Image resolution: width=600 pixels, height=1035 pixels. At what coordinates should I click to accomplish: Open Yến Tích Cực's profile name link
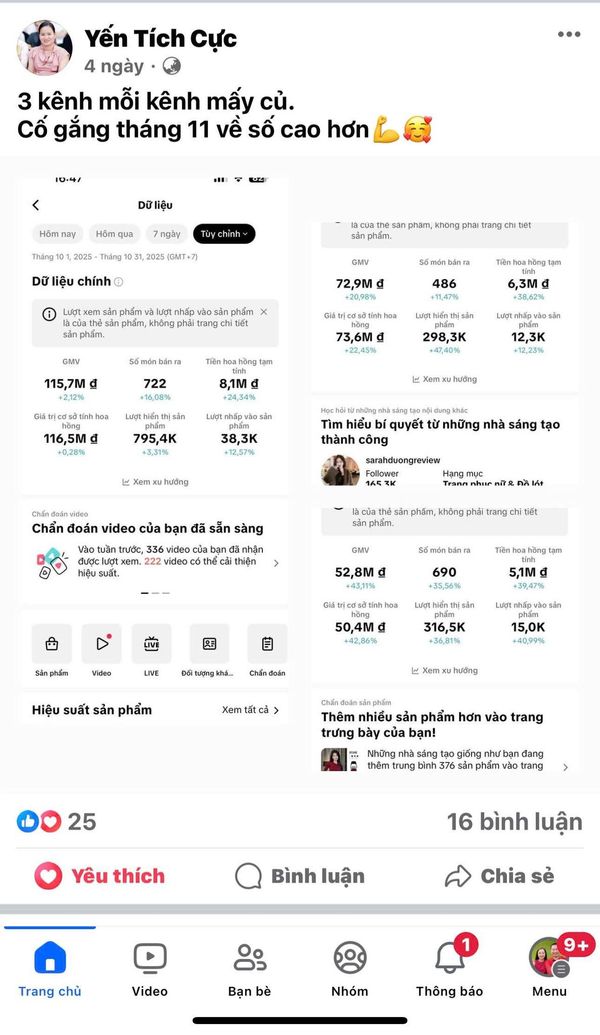[x=160, y=39]
